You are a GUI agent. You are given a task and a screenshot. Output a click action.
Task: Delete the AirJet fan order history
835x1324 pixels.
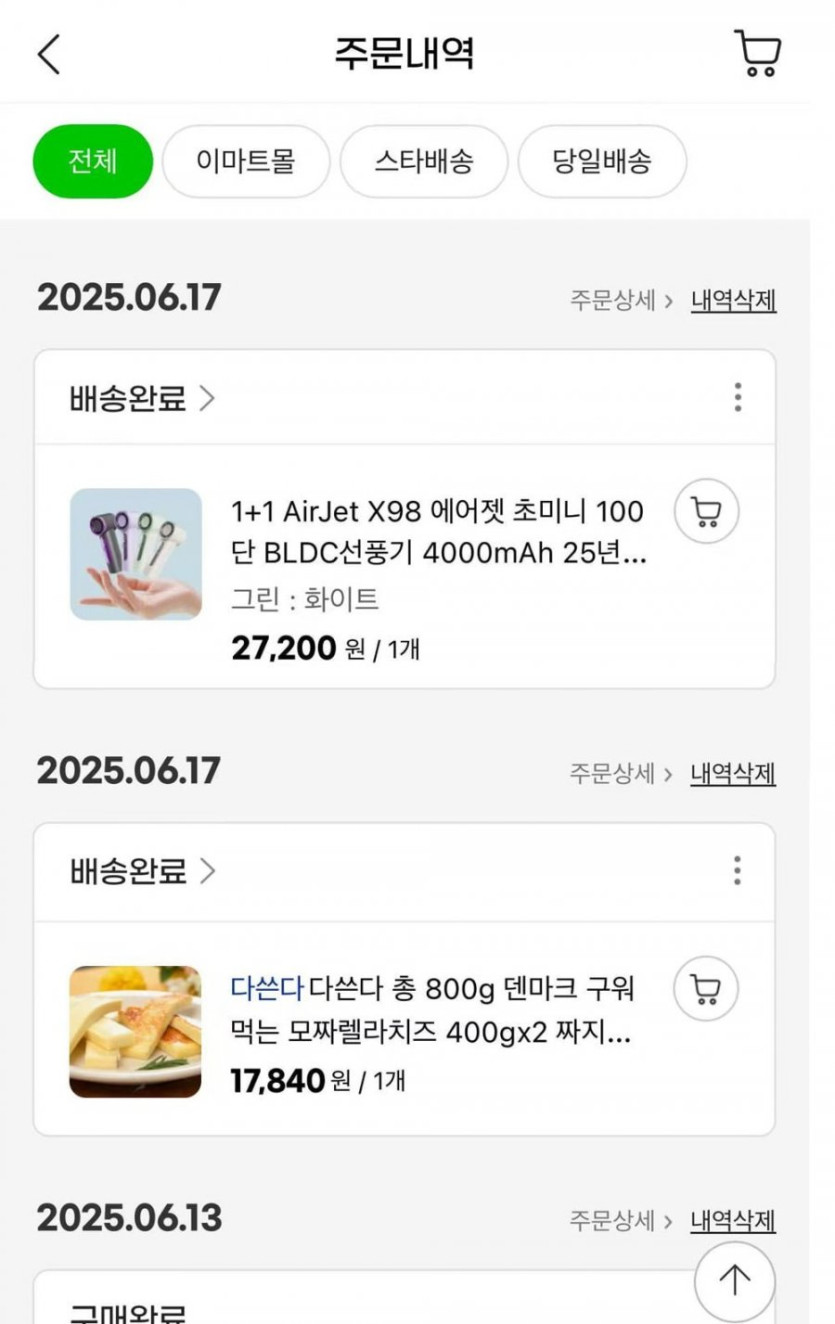coord(733,301)
